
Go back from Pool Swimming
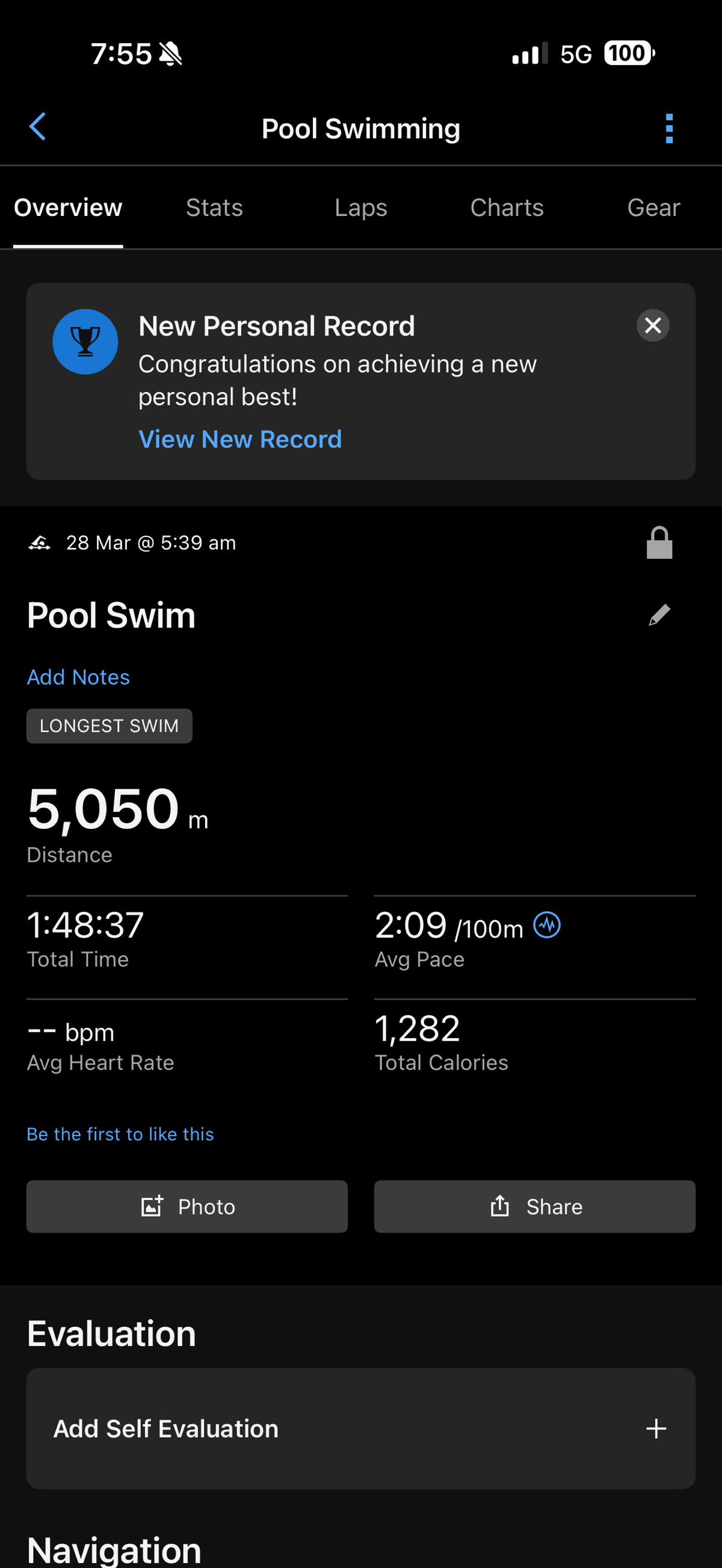[38, 128]
